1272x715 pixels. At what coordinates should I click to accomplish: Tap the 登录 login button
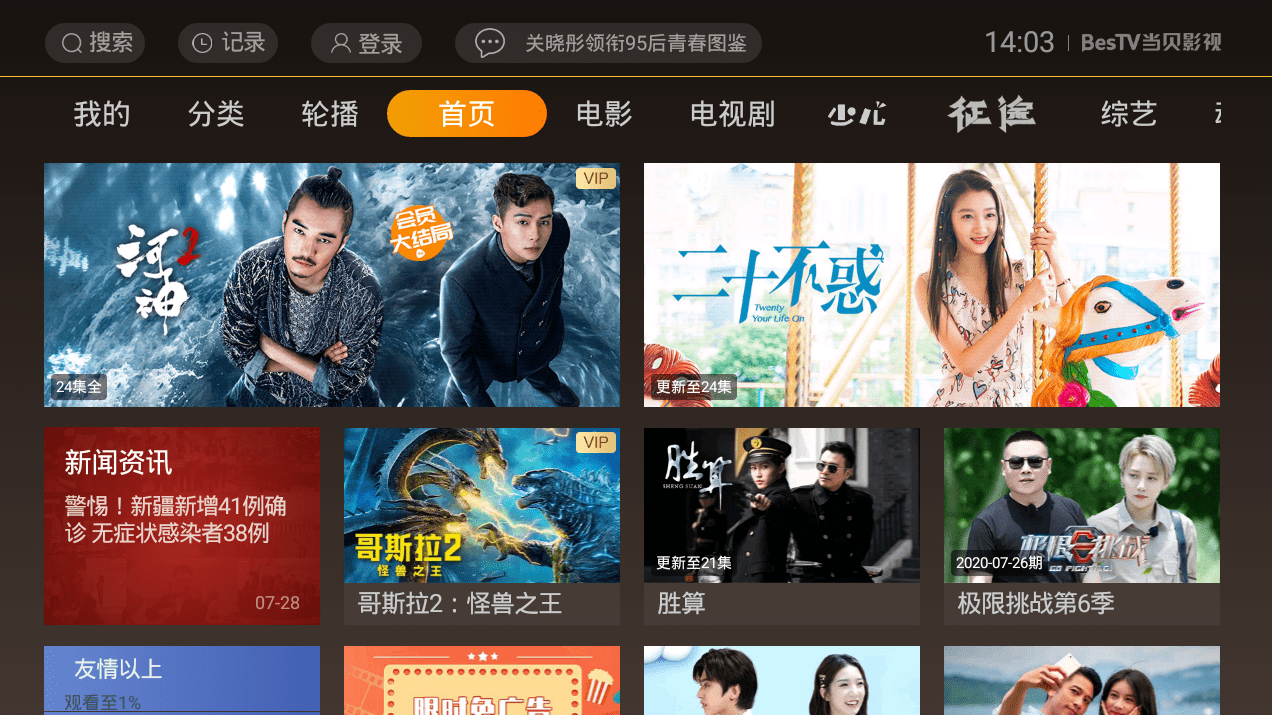pos(366,43)
